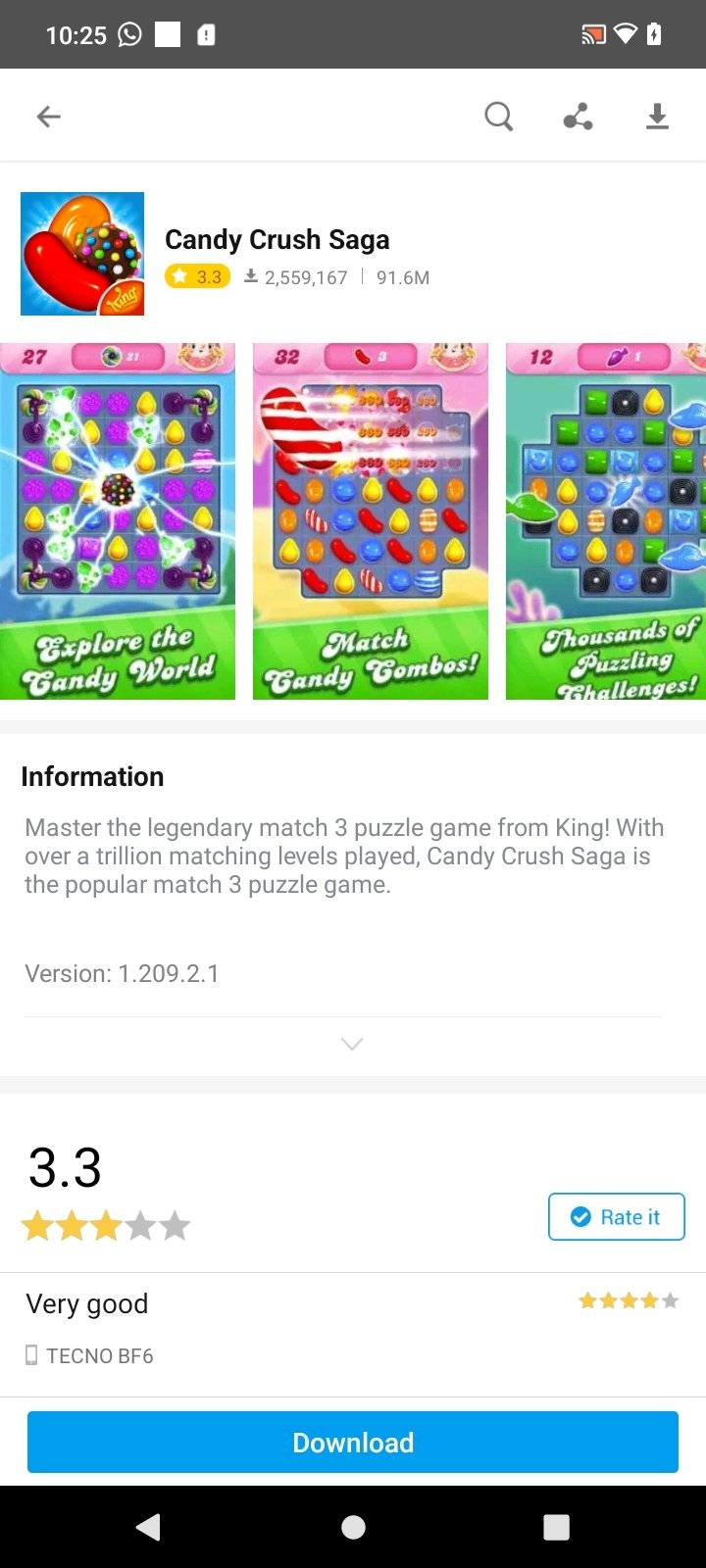View the 'Explore the Candy World' screenshot
Image resolution: width=706 pixels, height=1568 pixels.
(x=118, y=520)
